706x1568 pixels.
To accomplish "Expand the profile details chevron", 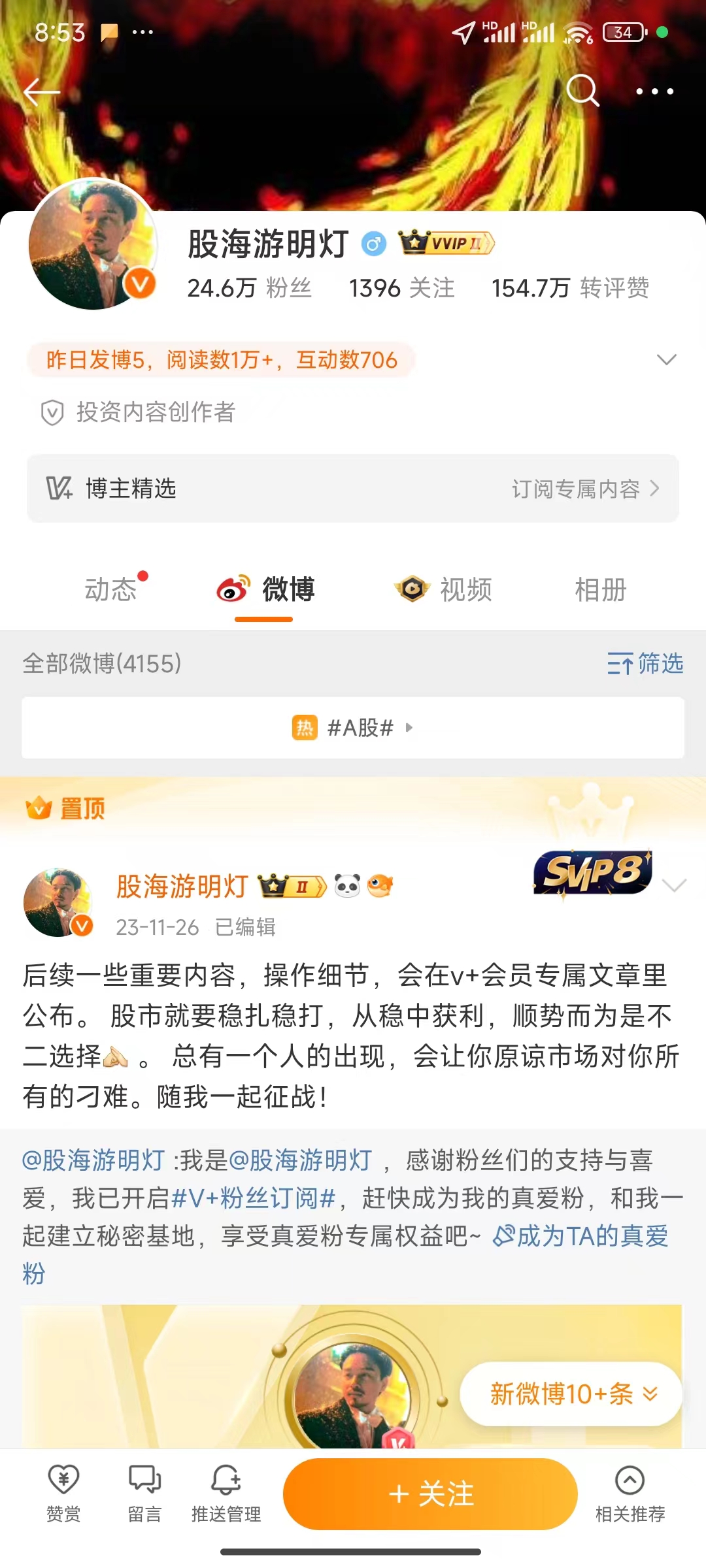I will click(666, 360).
